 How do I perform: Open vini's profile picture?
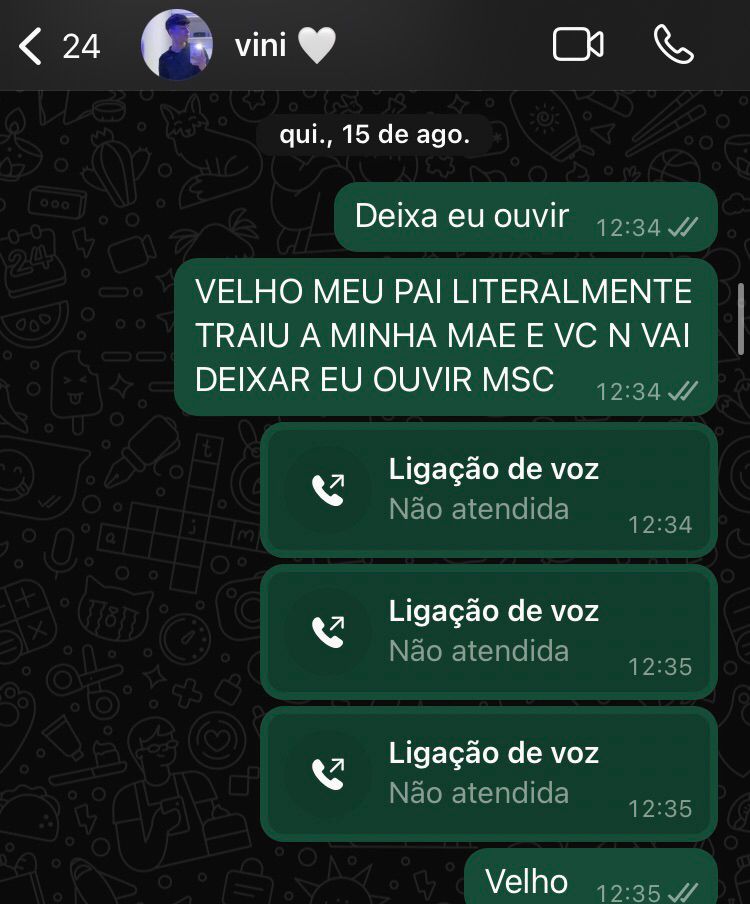click(177, 46)
